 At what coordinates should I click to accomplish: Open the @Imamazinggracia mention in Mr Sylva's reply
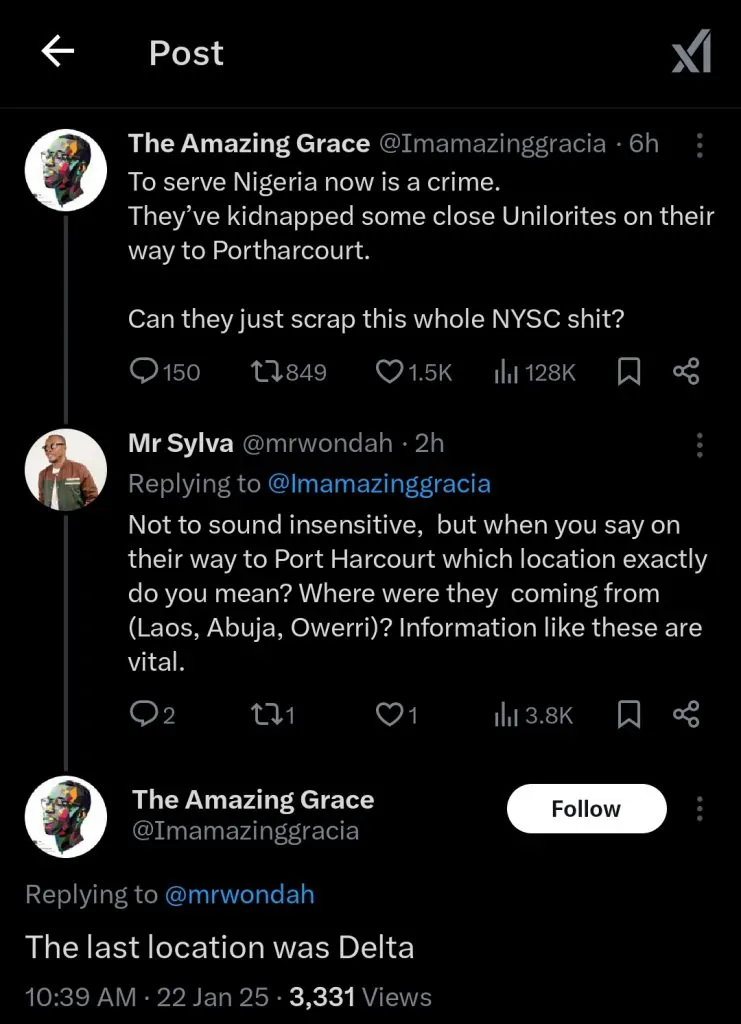[379, 484]
